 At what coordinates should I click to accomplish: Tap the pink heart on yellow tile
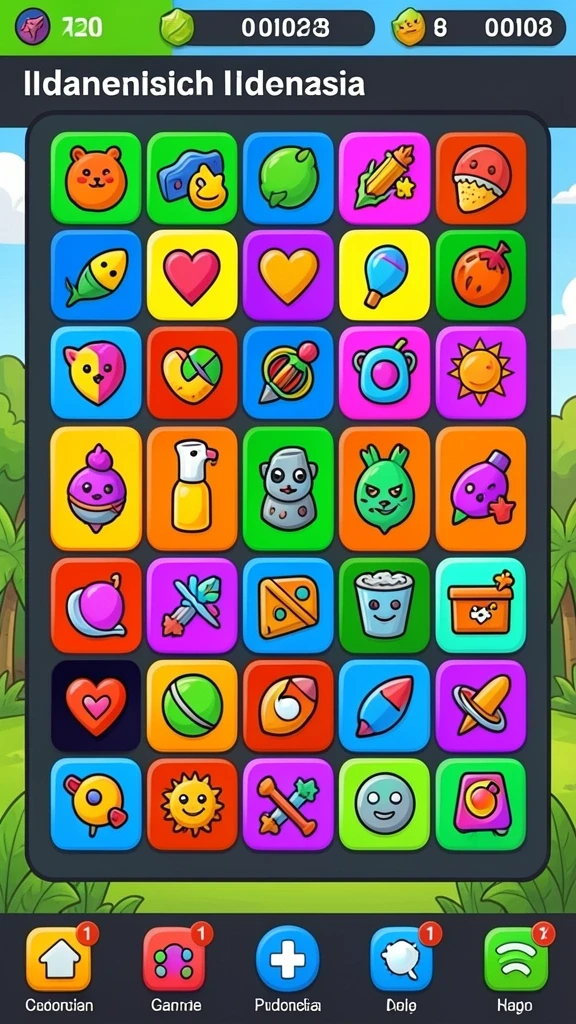tap(192, 275)
